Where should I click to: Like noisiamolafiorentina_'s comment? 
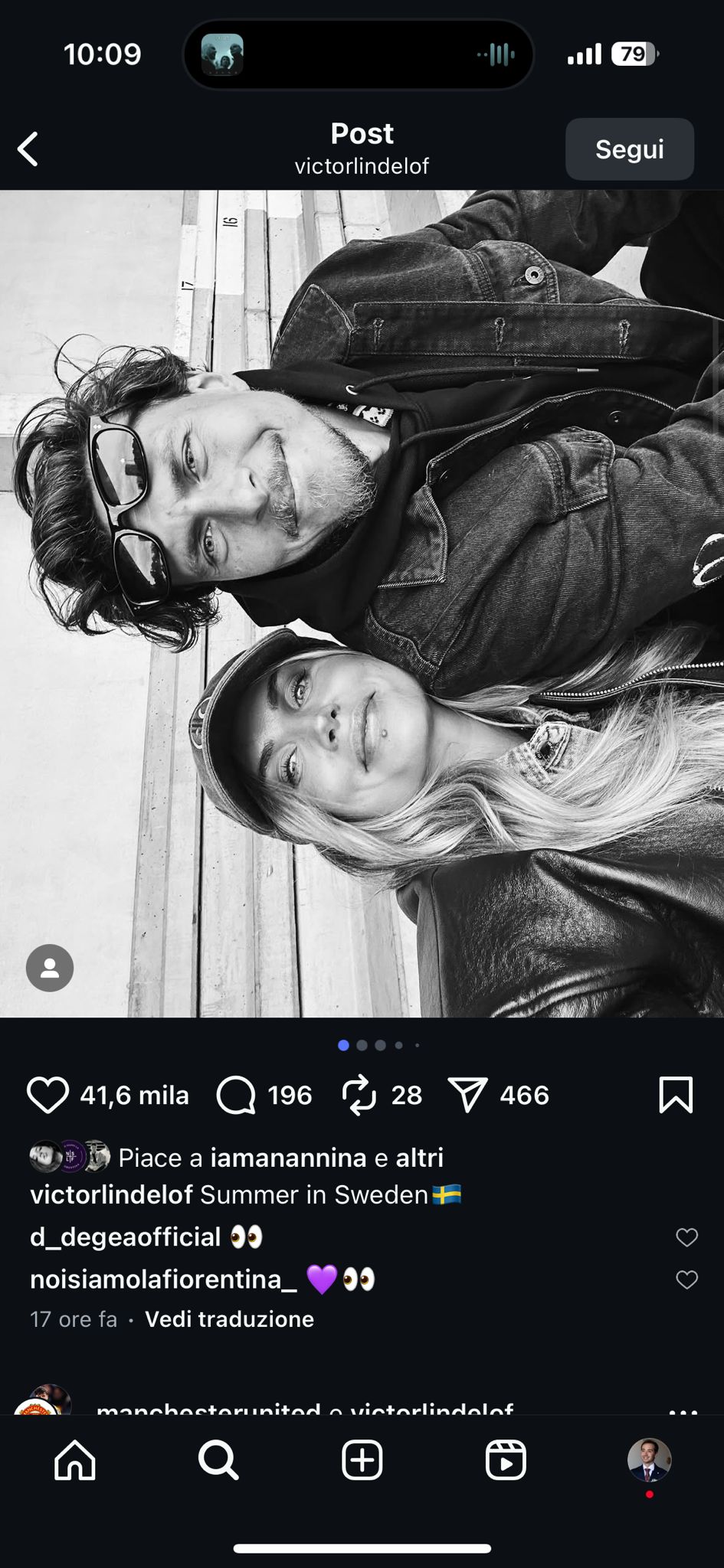[x=686, y=1279]
